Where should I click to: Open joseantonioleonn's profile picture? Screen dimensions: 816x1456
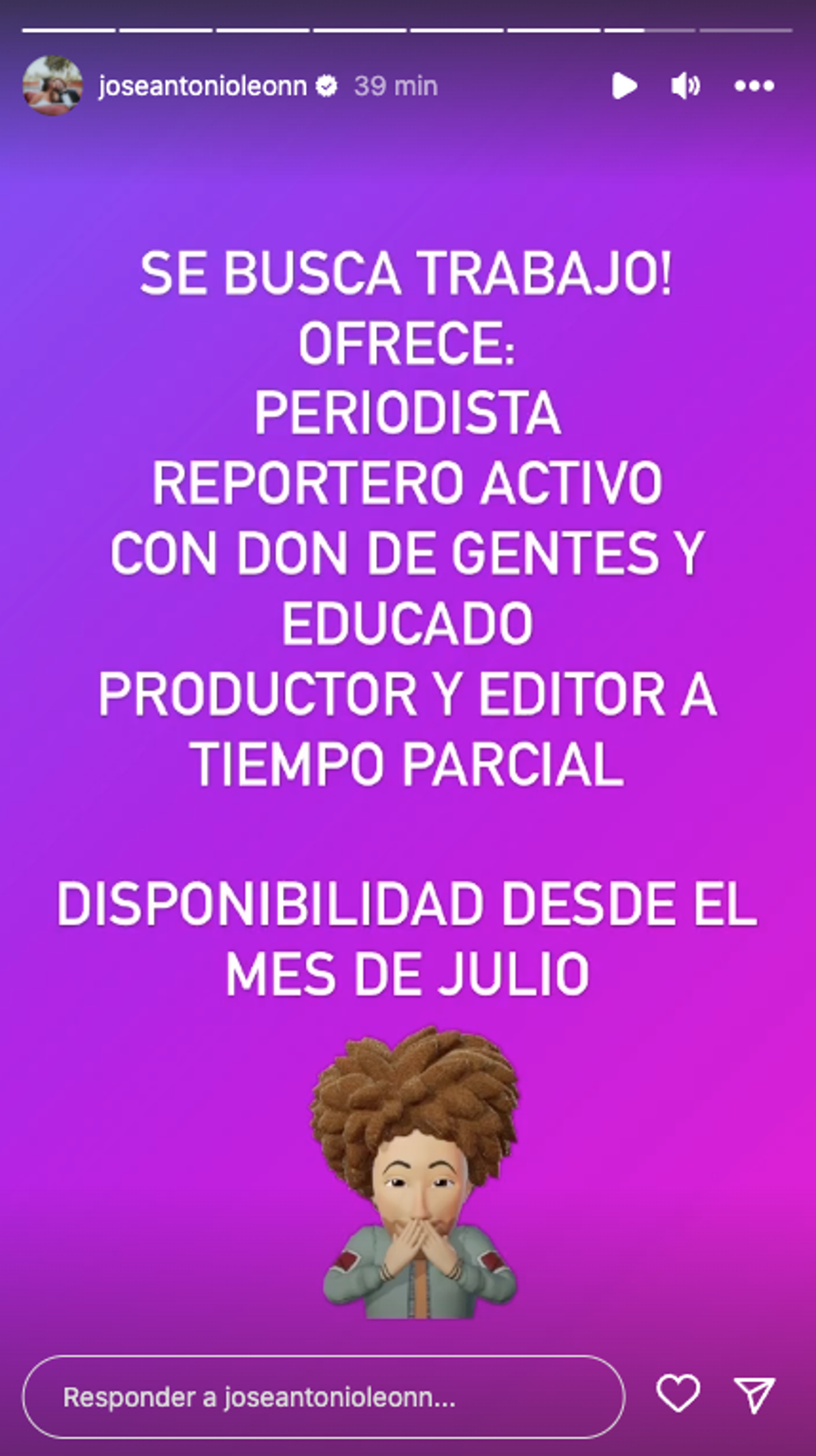coord(52,86)
